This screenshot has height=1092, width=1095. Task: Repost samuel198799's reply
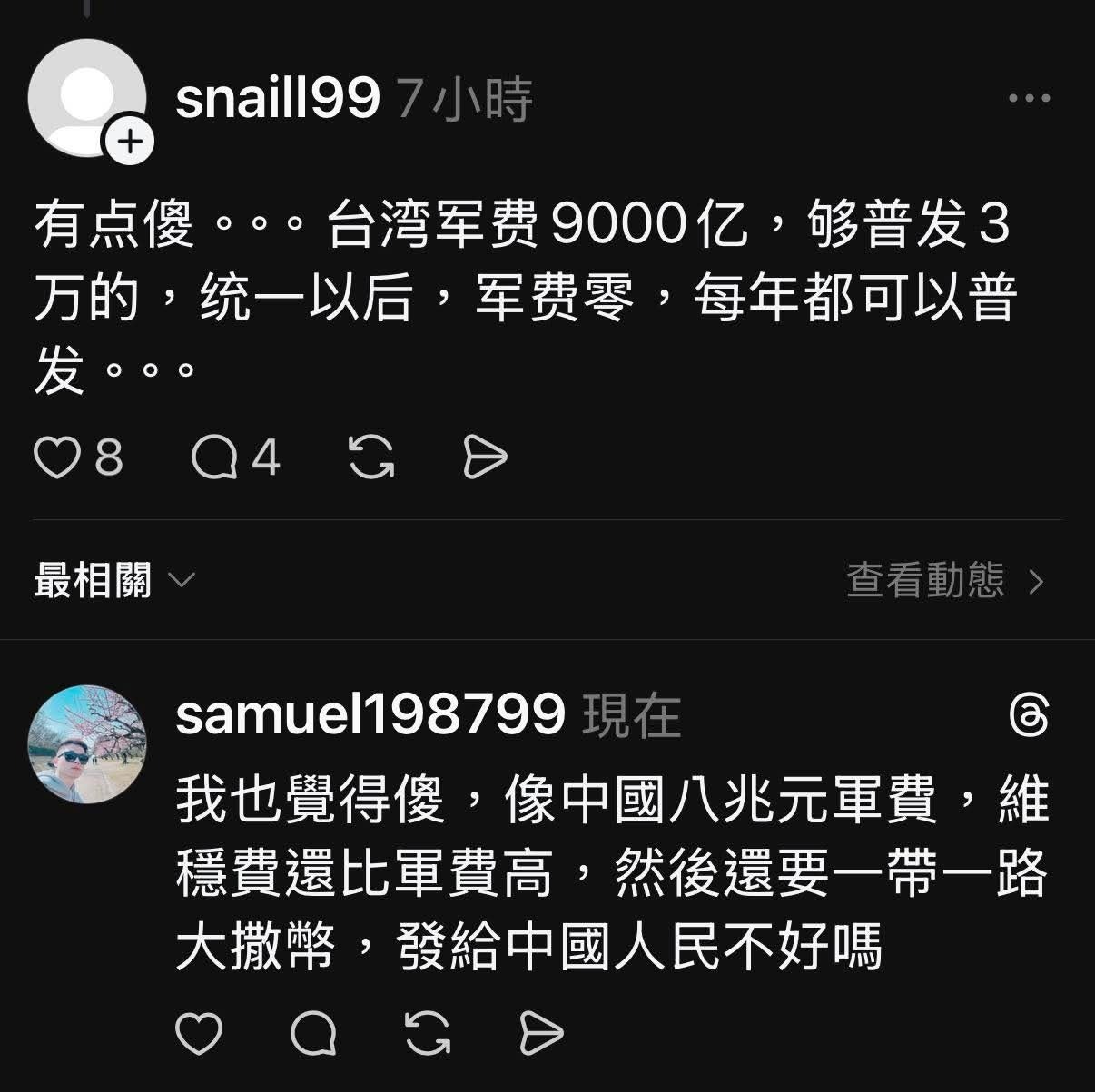(428, 1033)
